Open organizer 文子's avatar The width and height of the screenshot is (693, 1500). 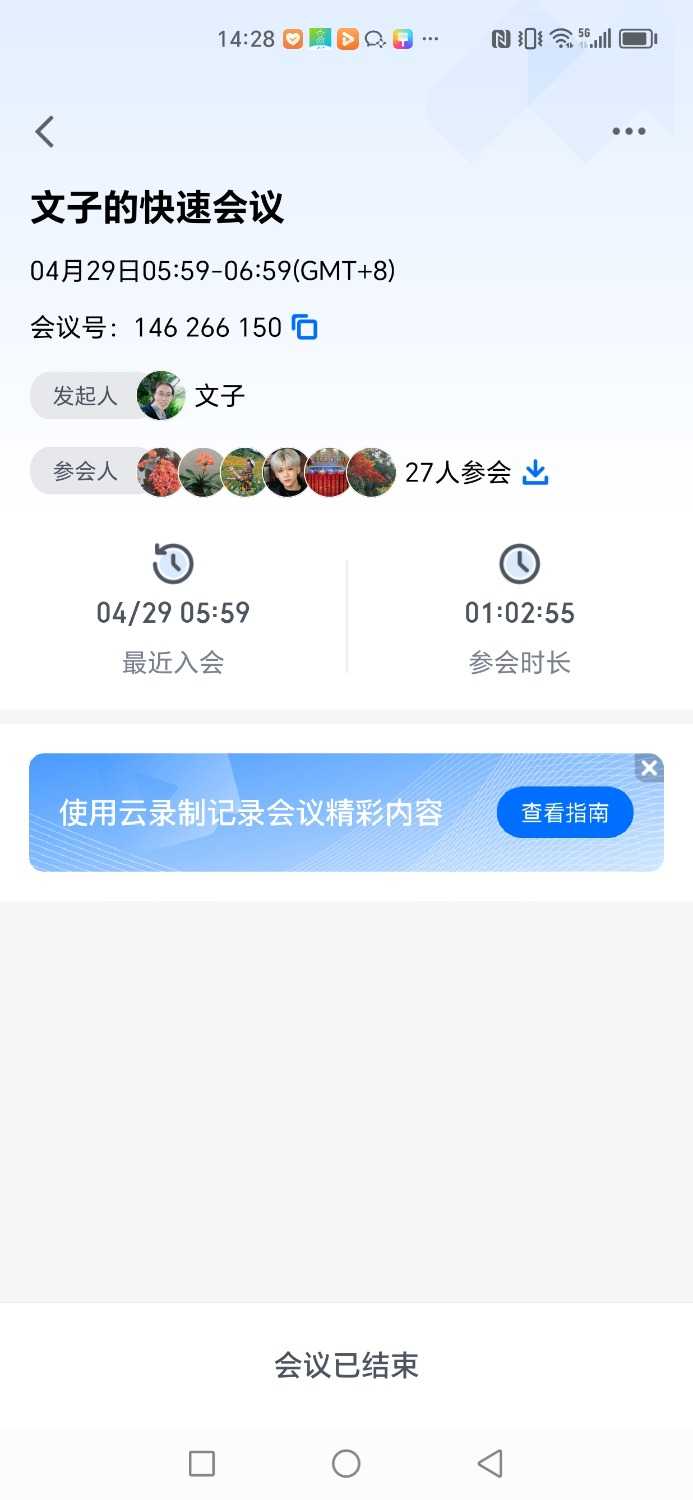pos(161,396)
